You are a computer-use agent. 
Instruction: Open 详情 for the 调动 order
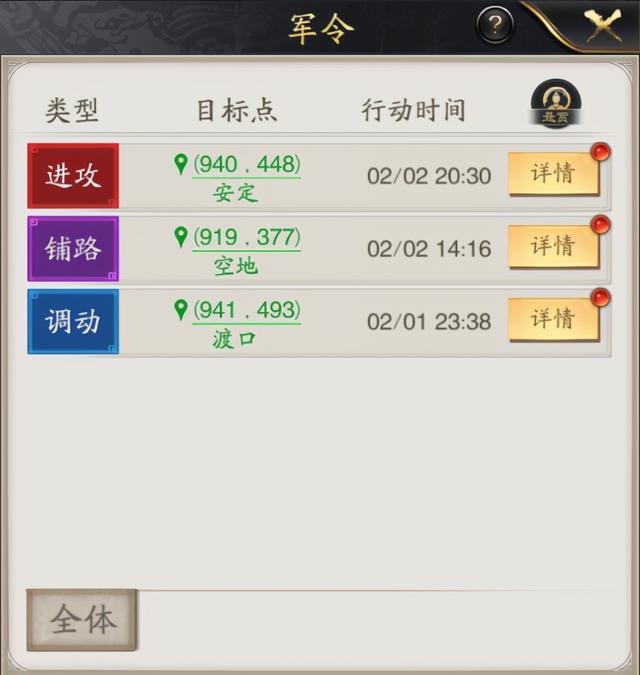tap(553, 320)
